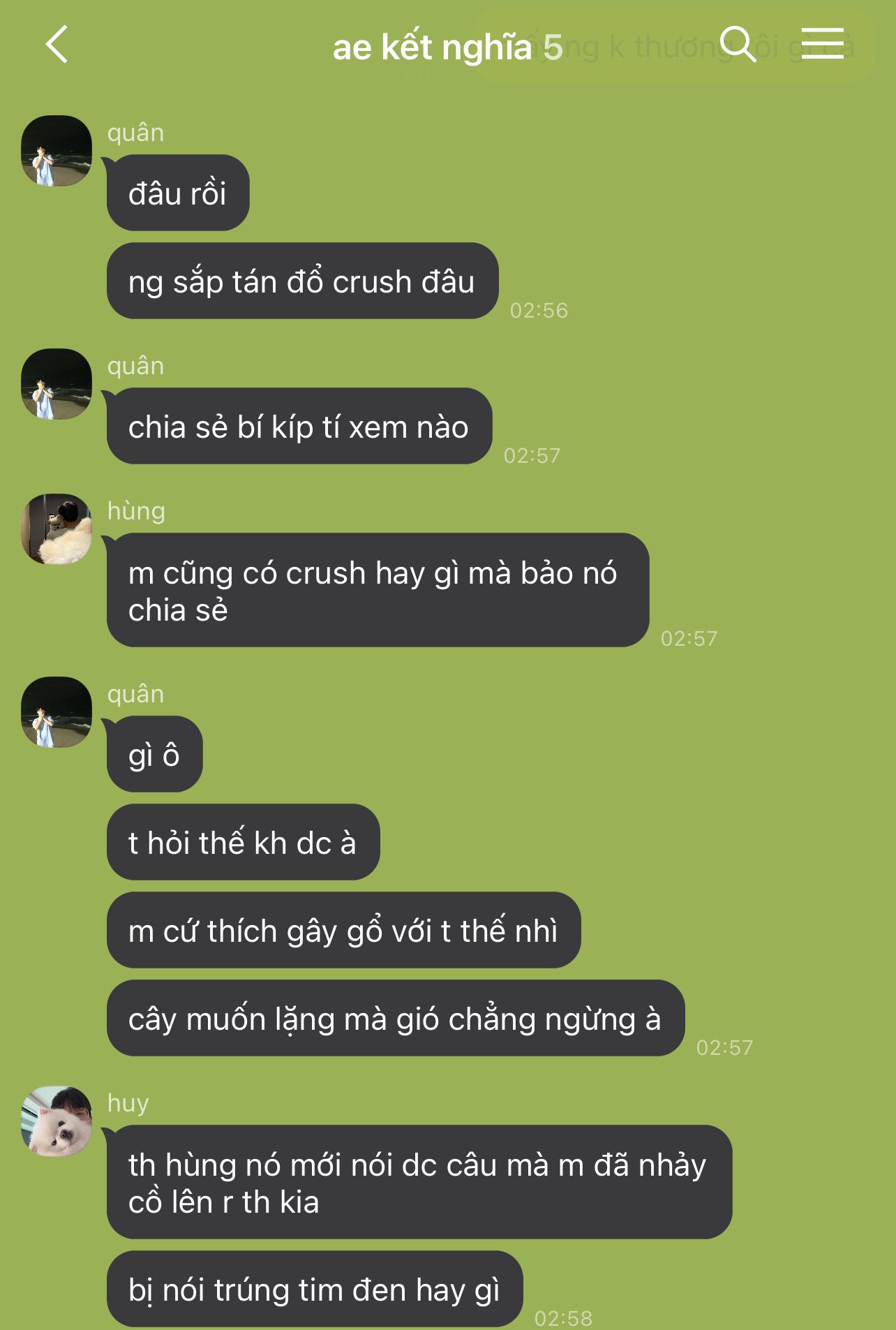This screenshot has width=896, height=1330.
Task: Open huy's profile picture
Action: pos(57,1121)
